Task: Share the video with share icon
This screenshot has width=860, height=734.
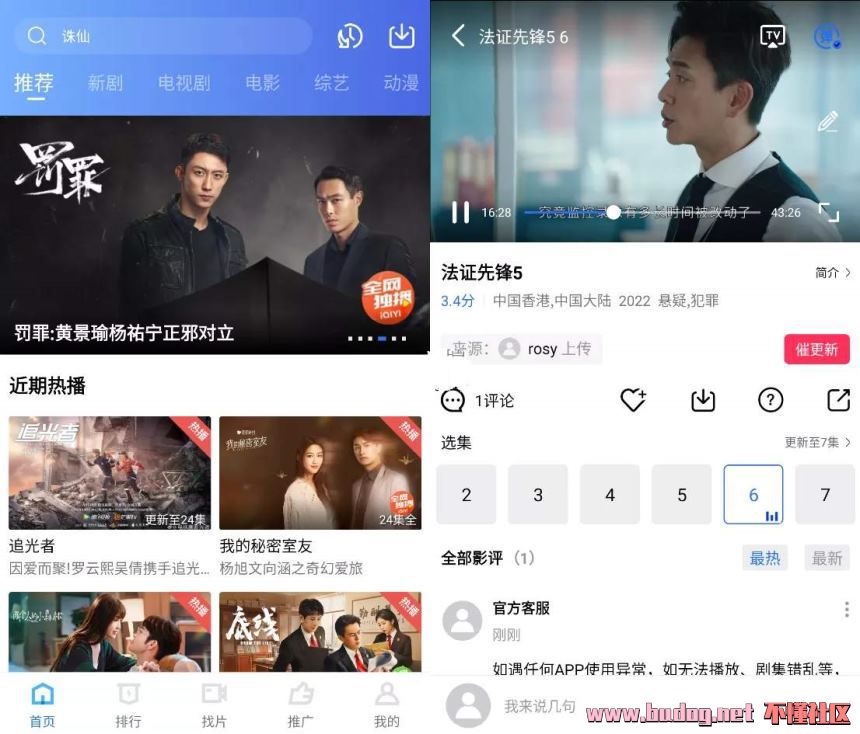Action: point(838,400)
